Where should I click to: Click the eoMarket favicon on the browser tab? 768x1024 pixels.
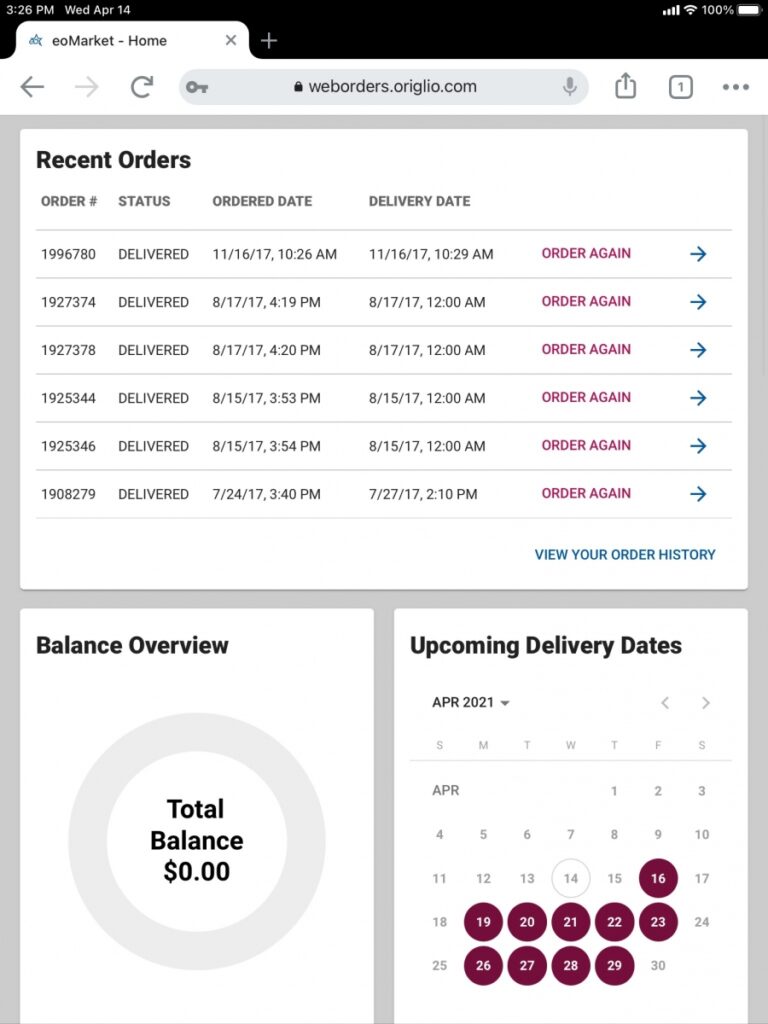pos(35,41)
